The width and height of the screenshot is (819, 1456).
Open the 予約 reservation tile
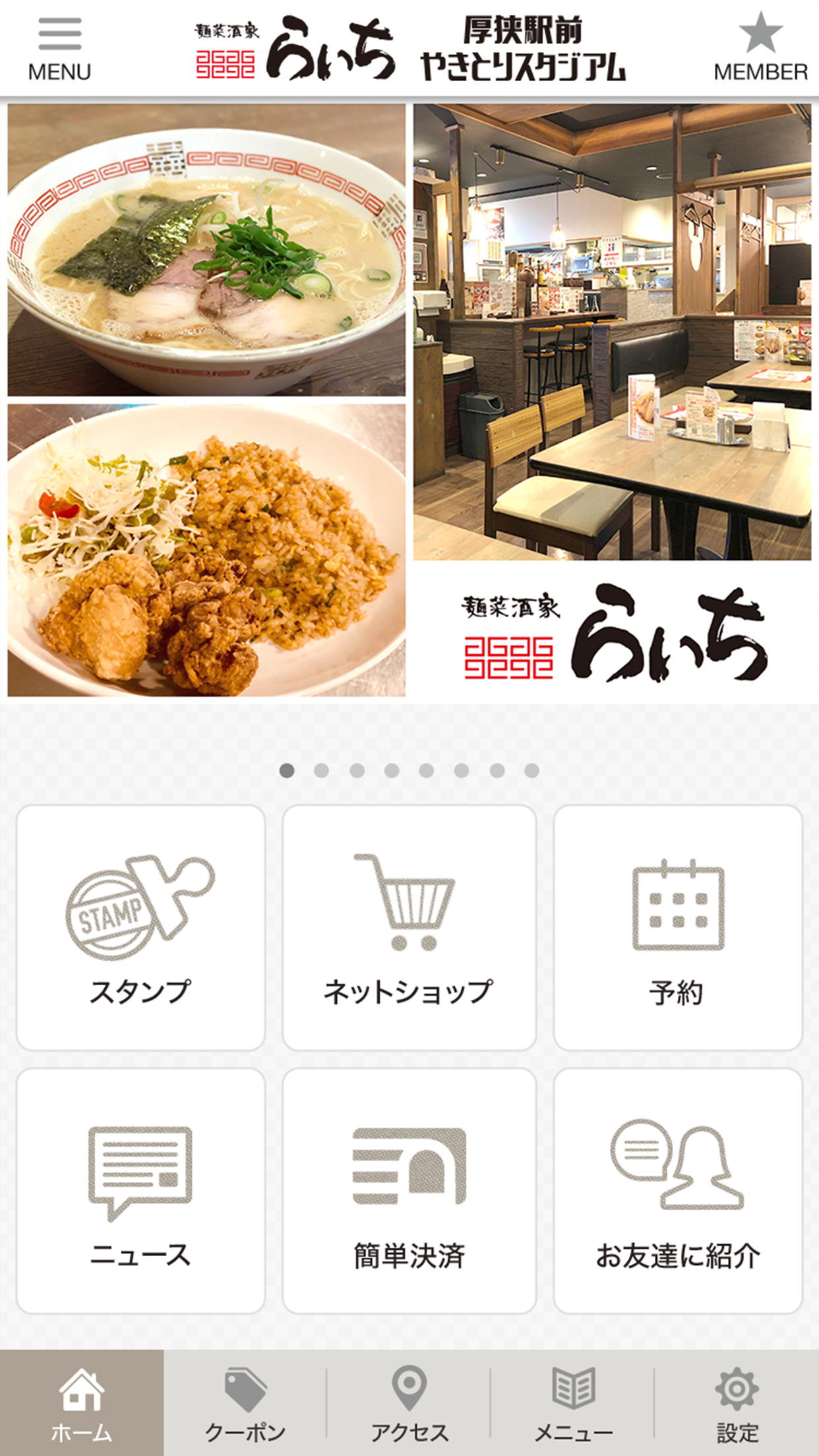pyautogui.click(x=678, y=928)
